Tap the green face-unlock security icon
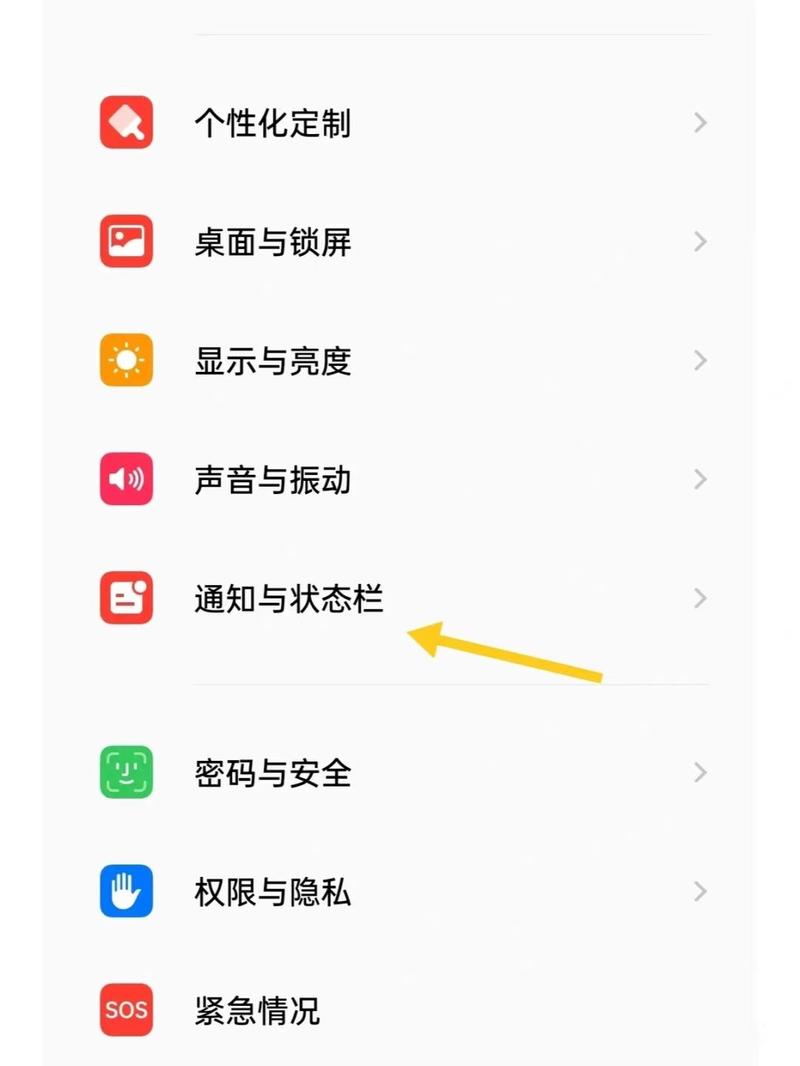This screenshot has width=800, height=1066. pyautogui.click(x=126, y=772)
